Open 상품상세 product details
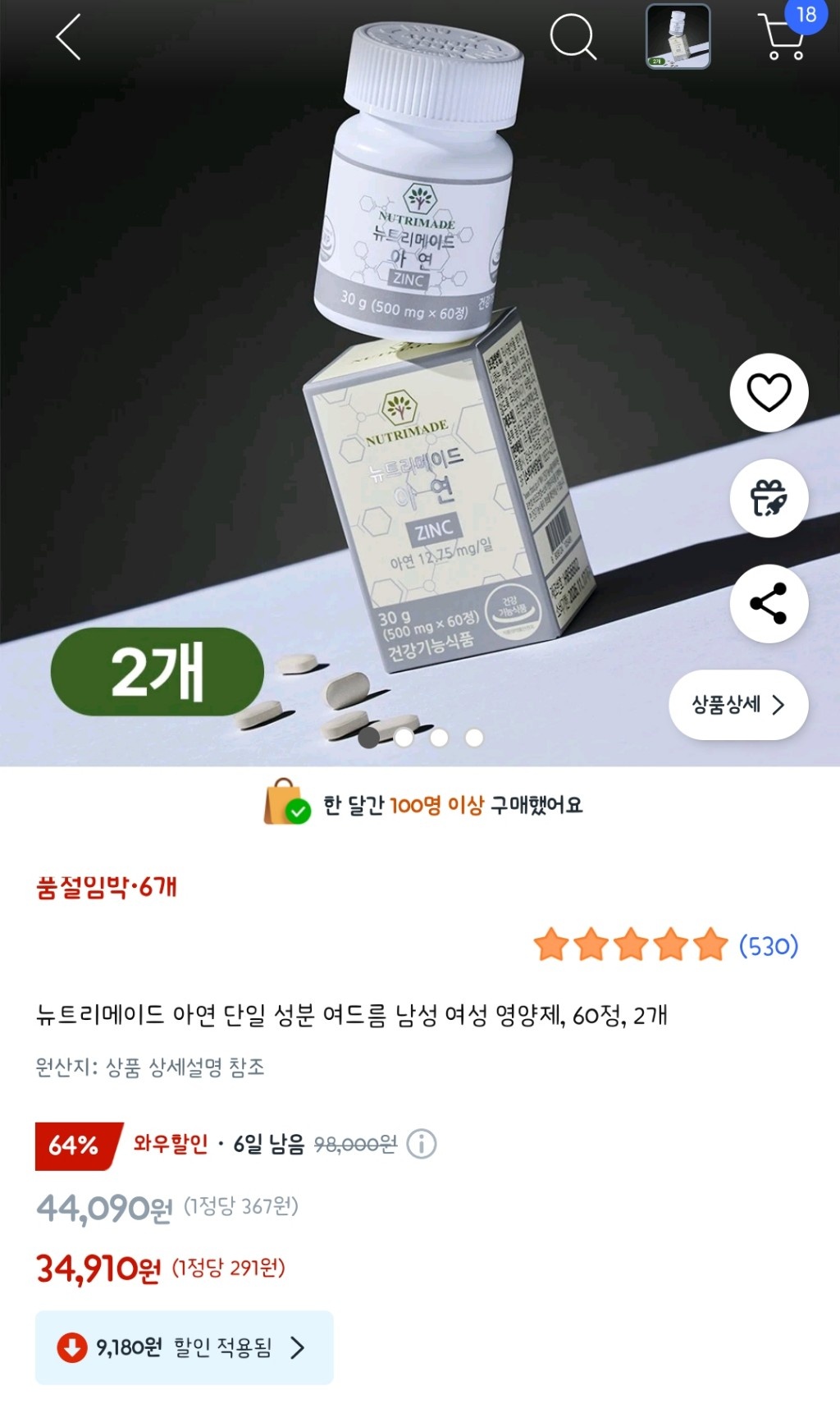The height and width of the screenshot is (1413, 840). 738,705
